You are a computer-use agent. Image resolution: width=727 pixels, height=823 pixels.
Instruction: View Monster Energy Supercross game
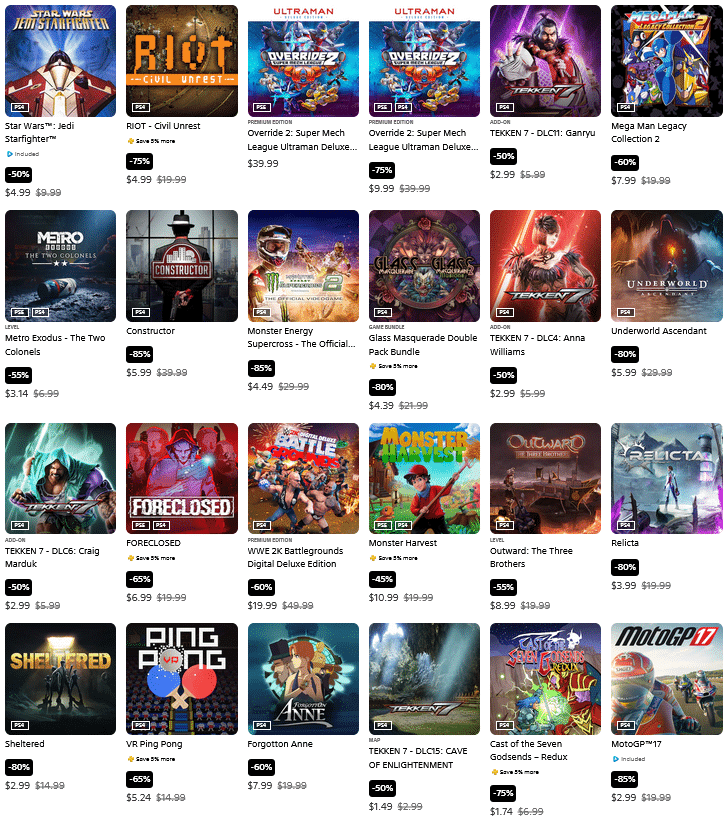coord(303,265)
